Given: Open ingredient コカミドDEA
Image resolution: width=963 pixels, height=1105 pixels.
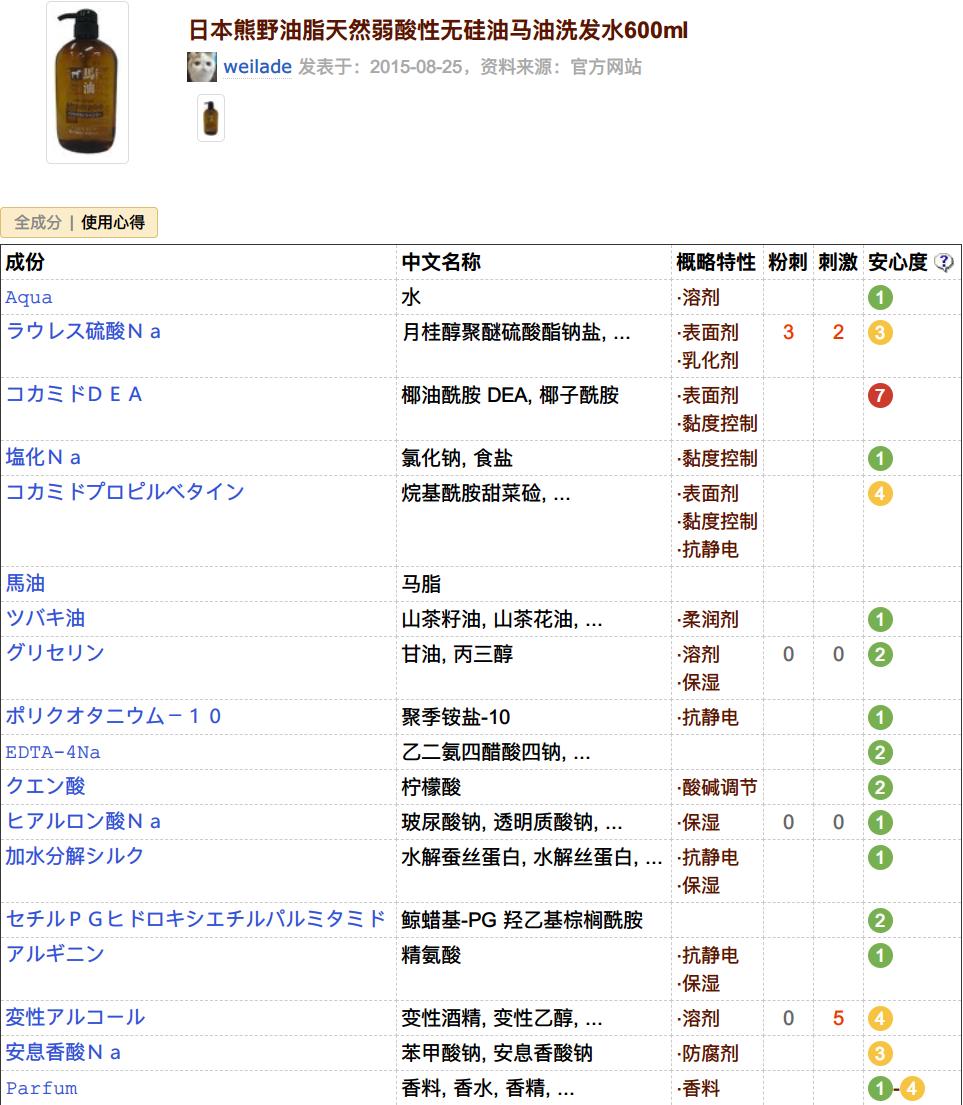Looking at the screenshot, I should 74,395.
